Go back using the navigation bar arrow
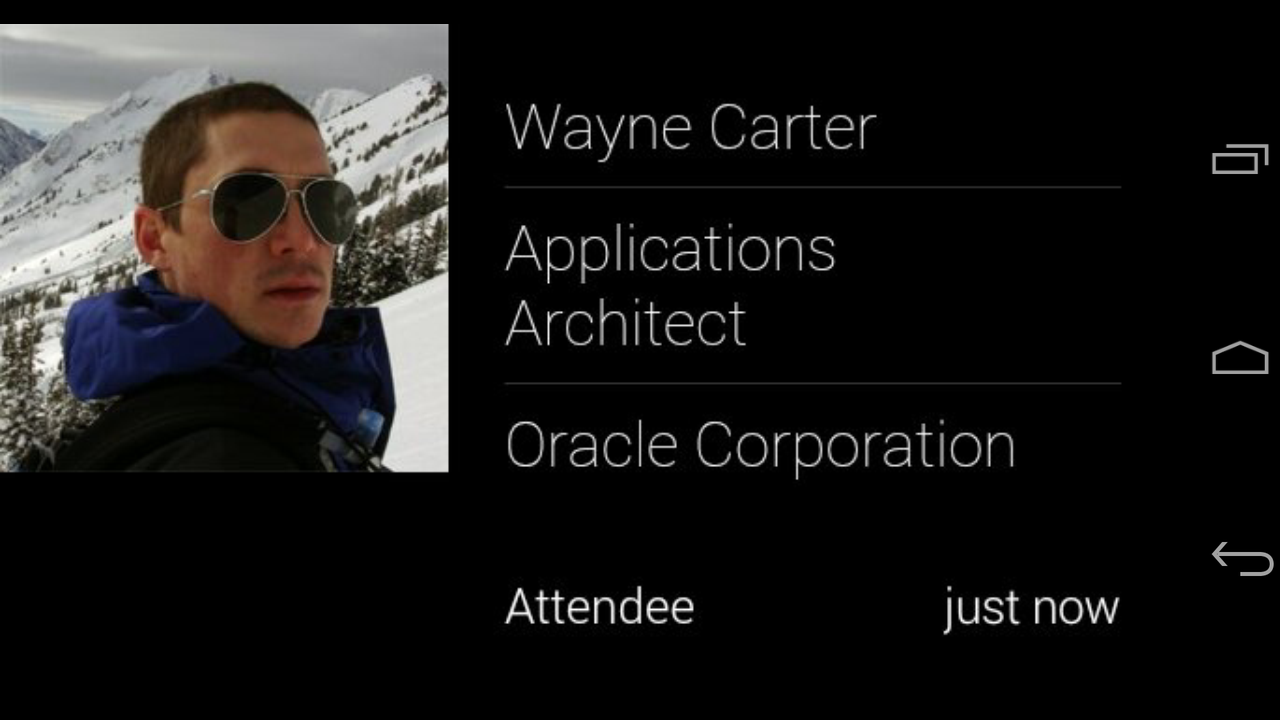This screenshot has height=720, width=1280. tap(1240, 558)
